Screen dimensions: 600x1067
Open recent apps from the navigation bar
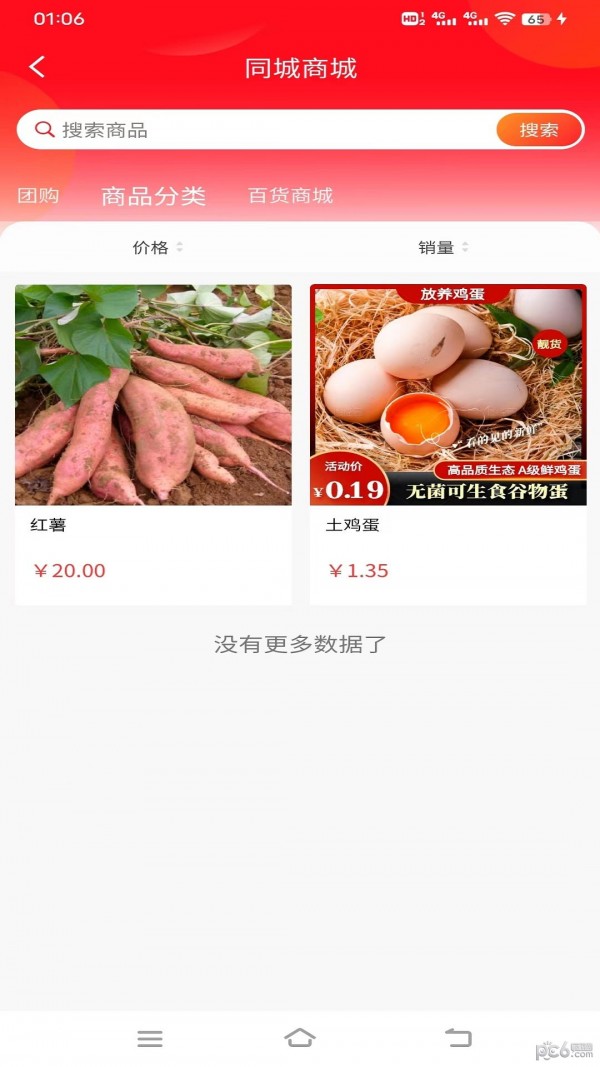150,1039
